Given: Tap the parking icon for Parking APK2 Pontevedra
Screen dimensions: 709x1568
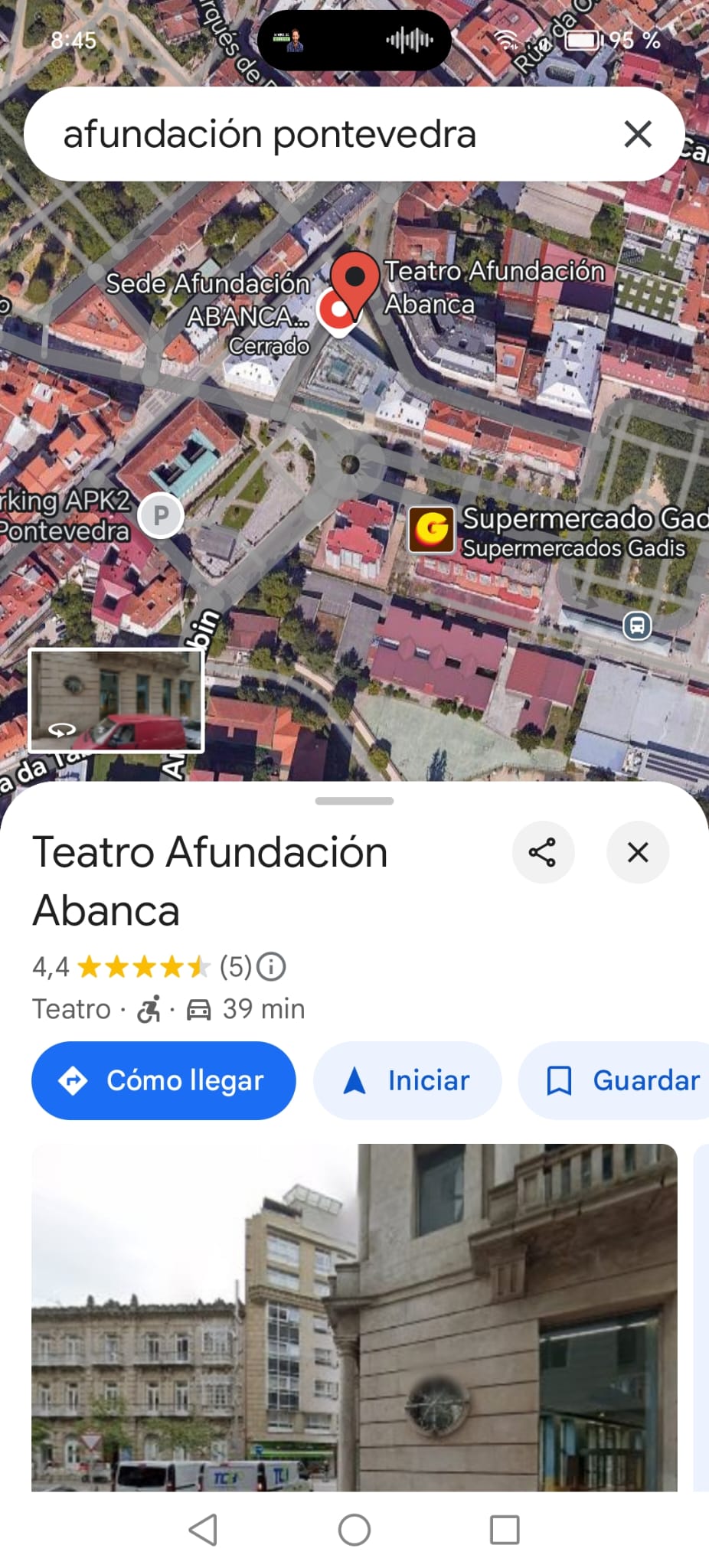Looking at the screenshot, I should point(162,515).
